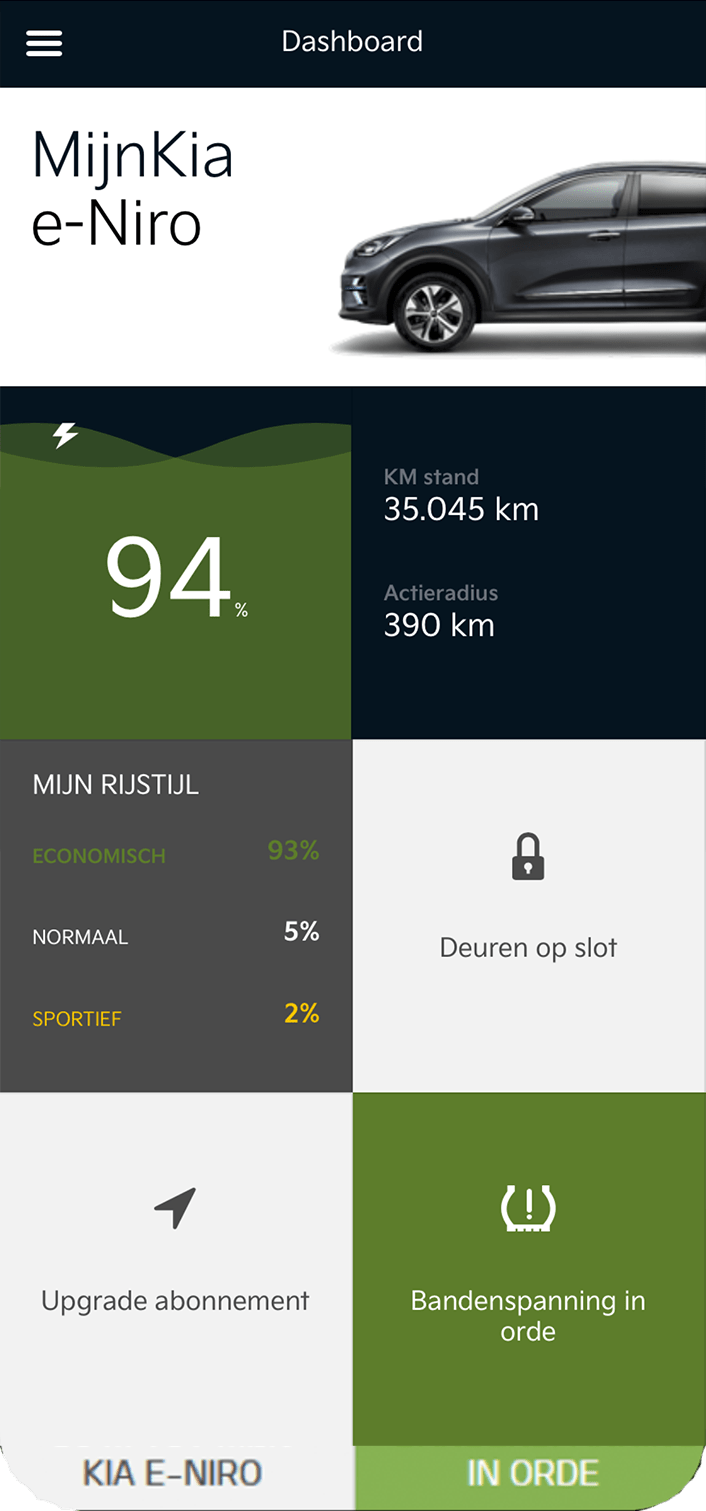Open the KM stand and Actieradius tile
Image resolution: width=706 pixels, height=1511 pixels.
529,563
